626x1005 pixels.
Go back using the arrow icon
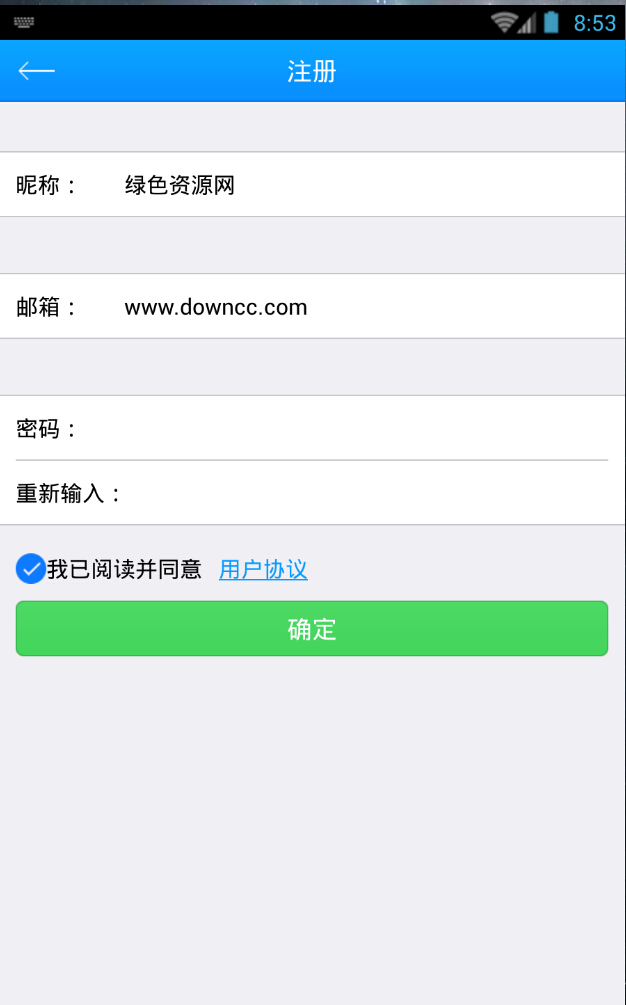37,71
